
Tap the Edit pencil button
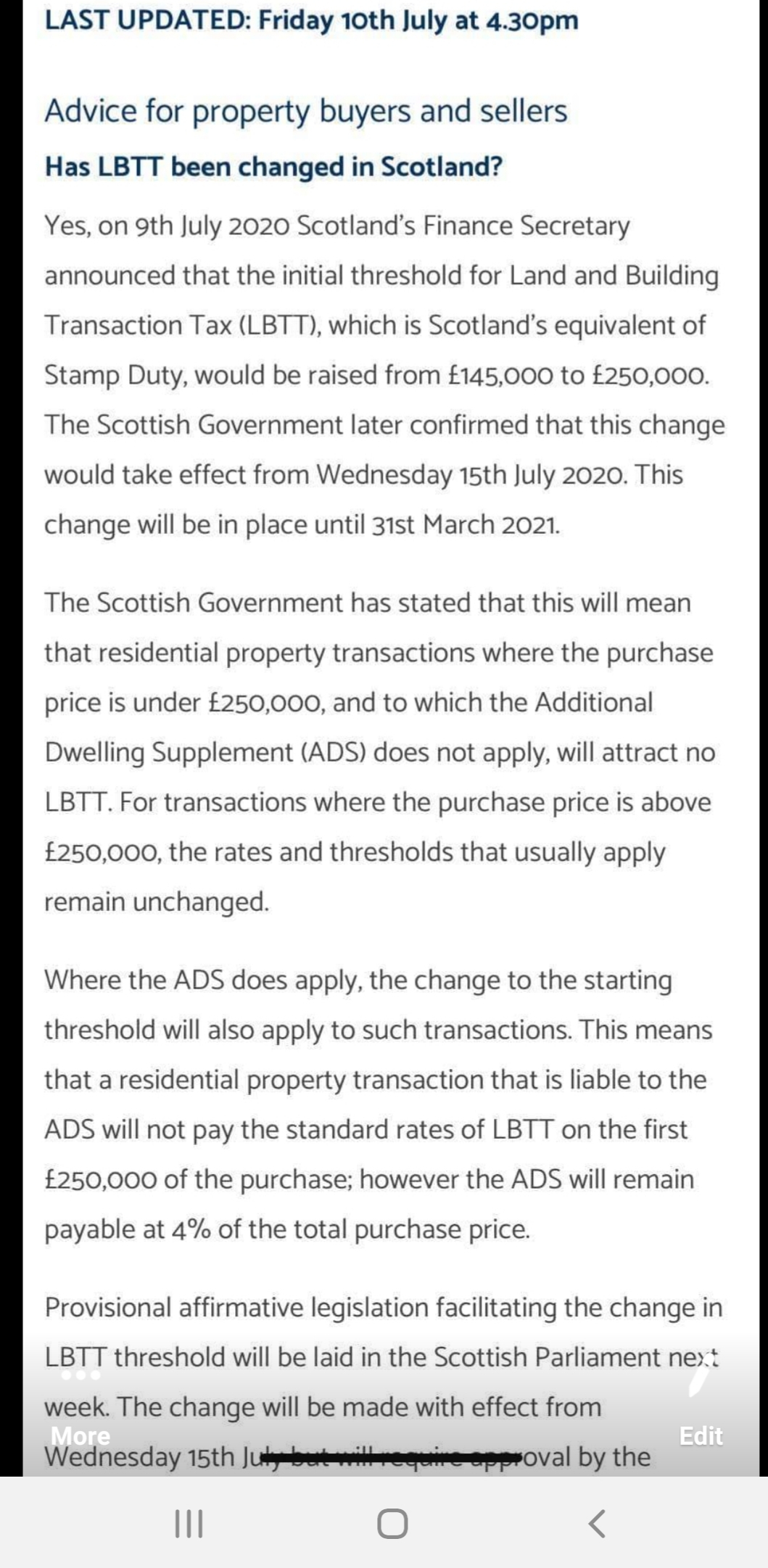click(x=700, y=1406)
